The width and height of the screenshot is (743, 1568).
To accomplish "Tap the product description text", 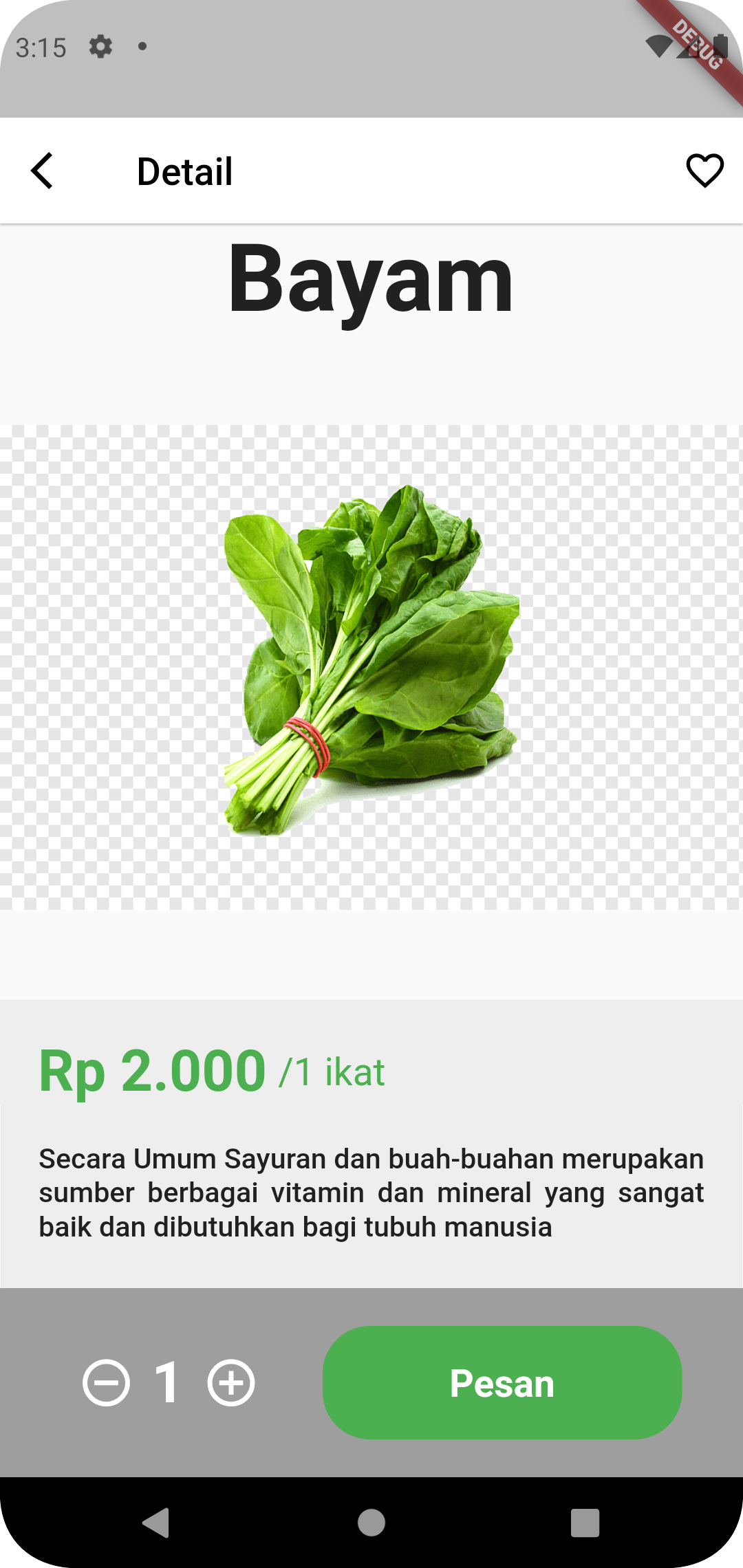I will point(371,1192).
